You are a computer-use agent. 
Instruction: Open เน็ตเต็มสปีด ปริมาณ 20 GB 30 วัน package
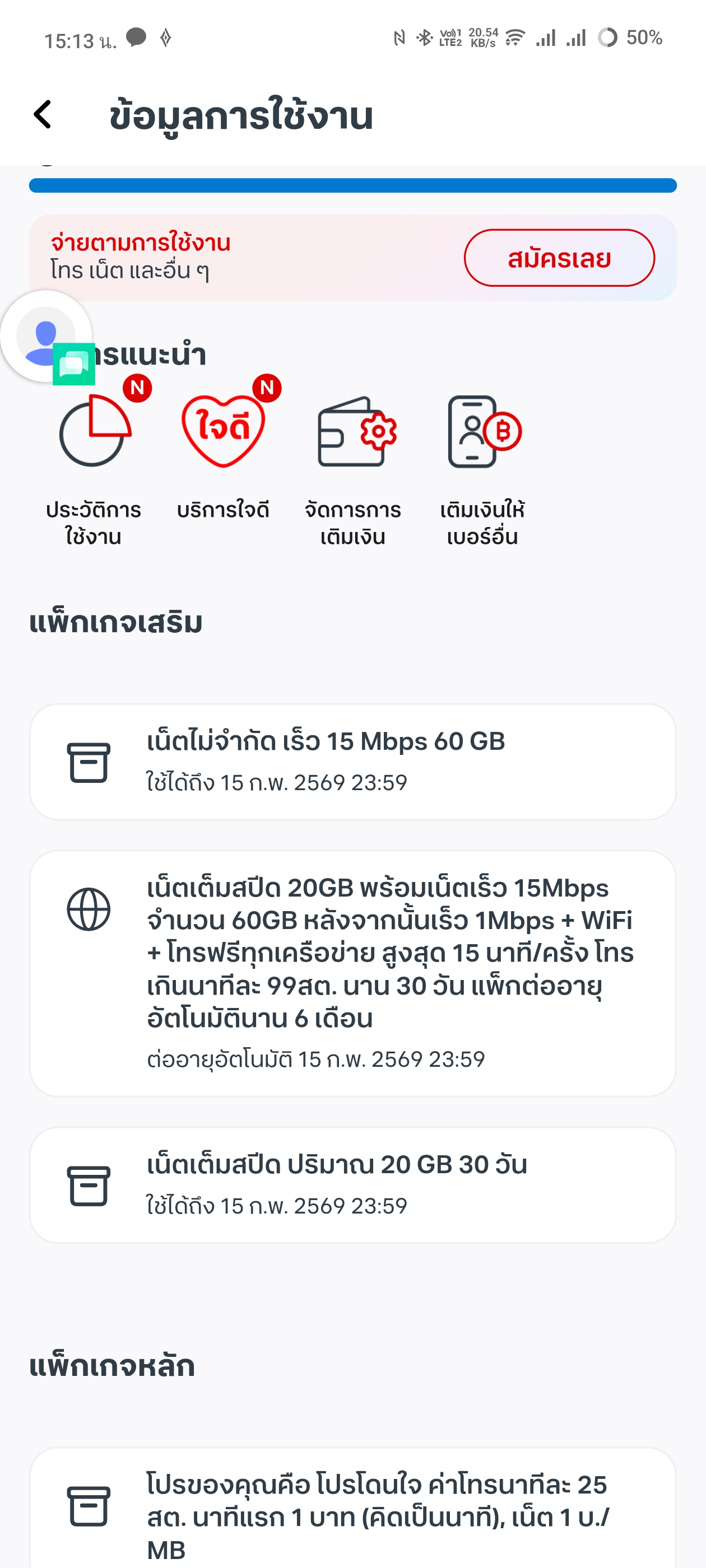tap(352, 1184)
